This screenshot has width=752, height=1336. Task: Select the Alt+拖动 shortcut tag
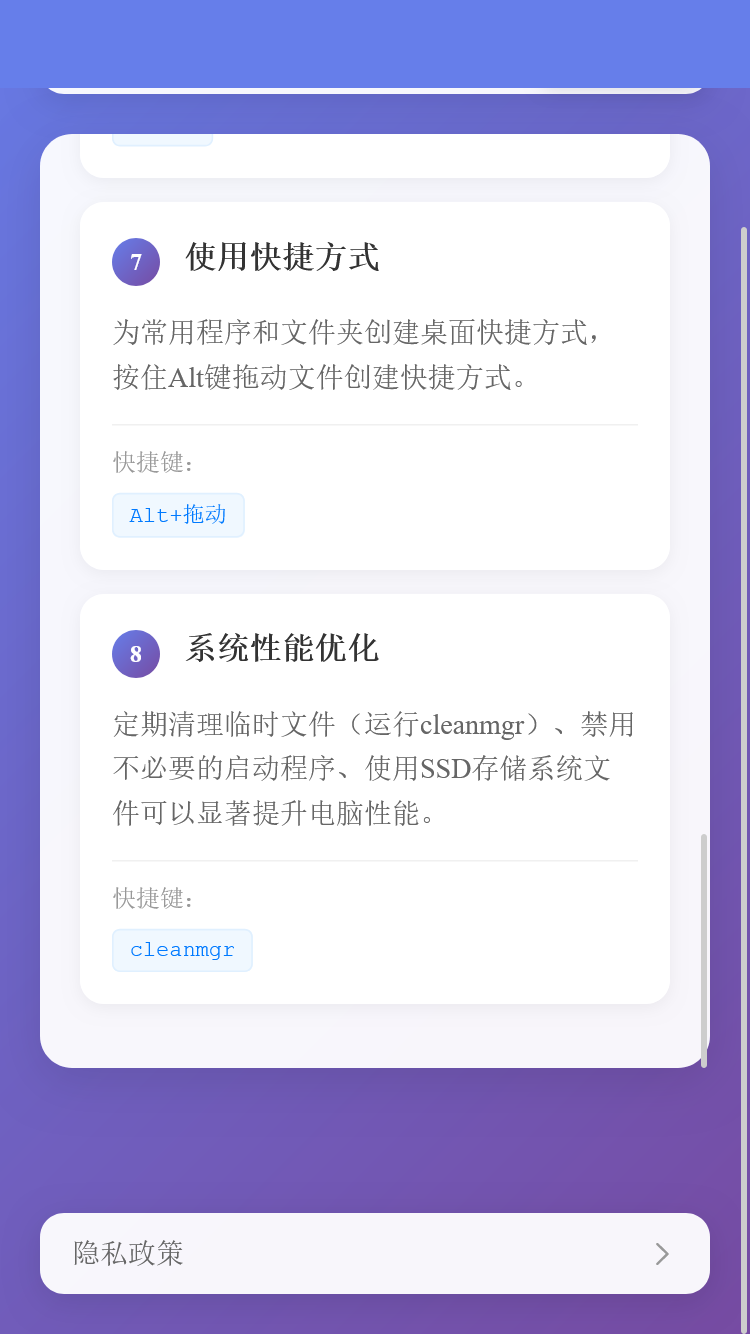(178, 515)
